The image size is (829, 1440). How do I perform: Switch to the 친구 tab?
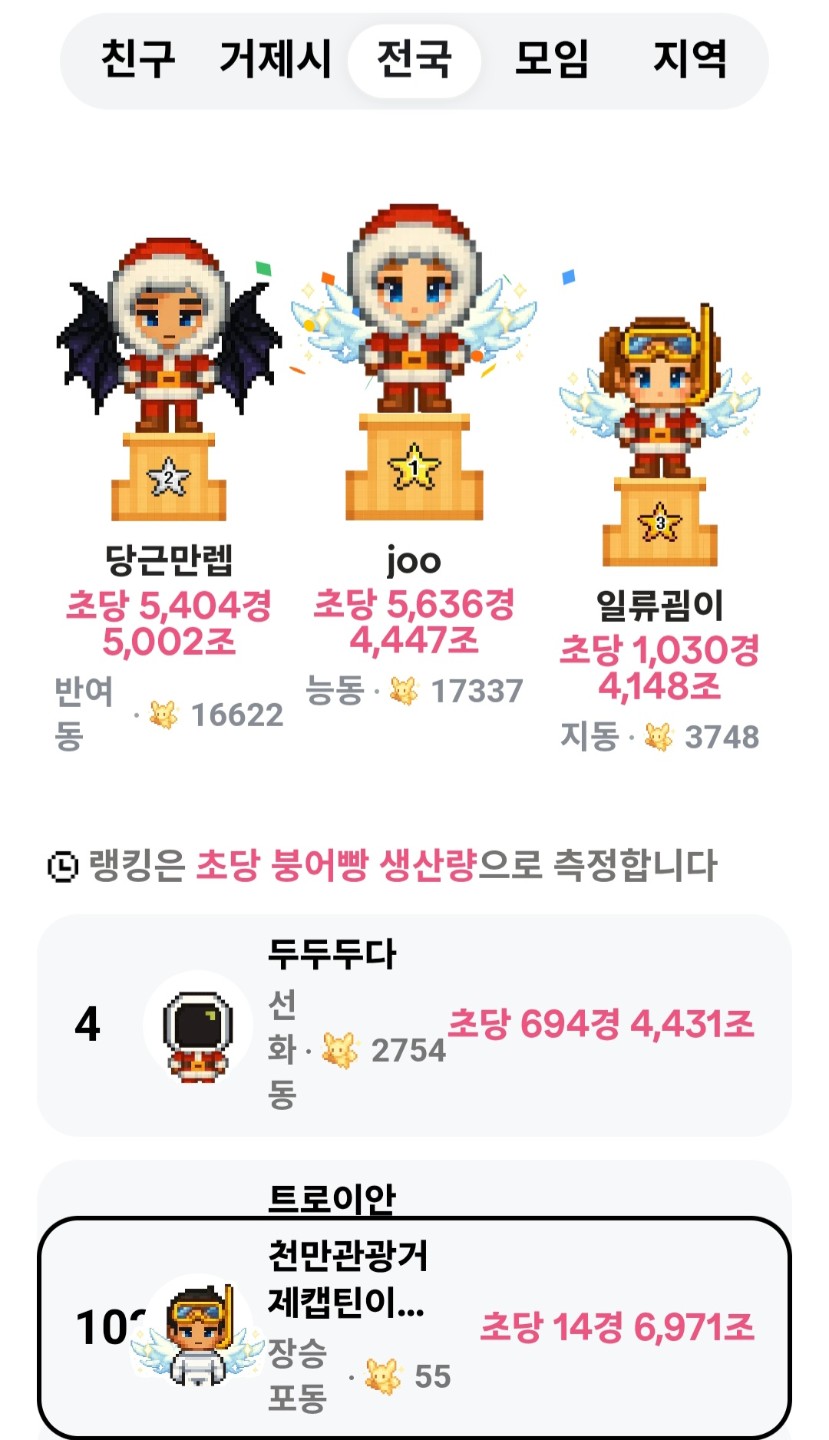pyautogui.click(x=138, y=60)
